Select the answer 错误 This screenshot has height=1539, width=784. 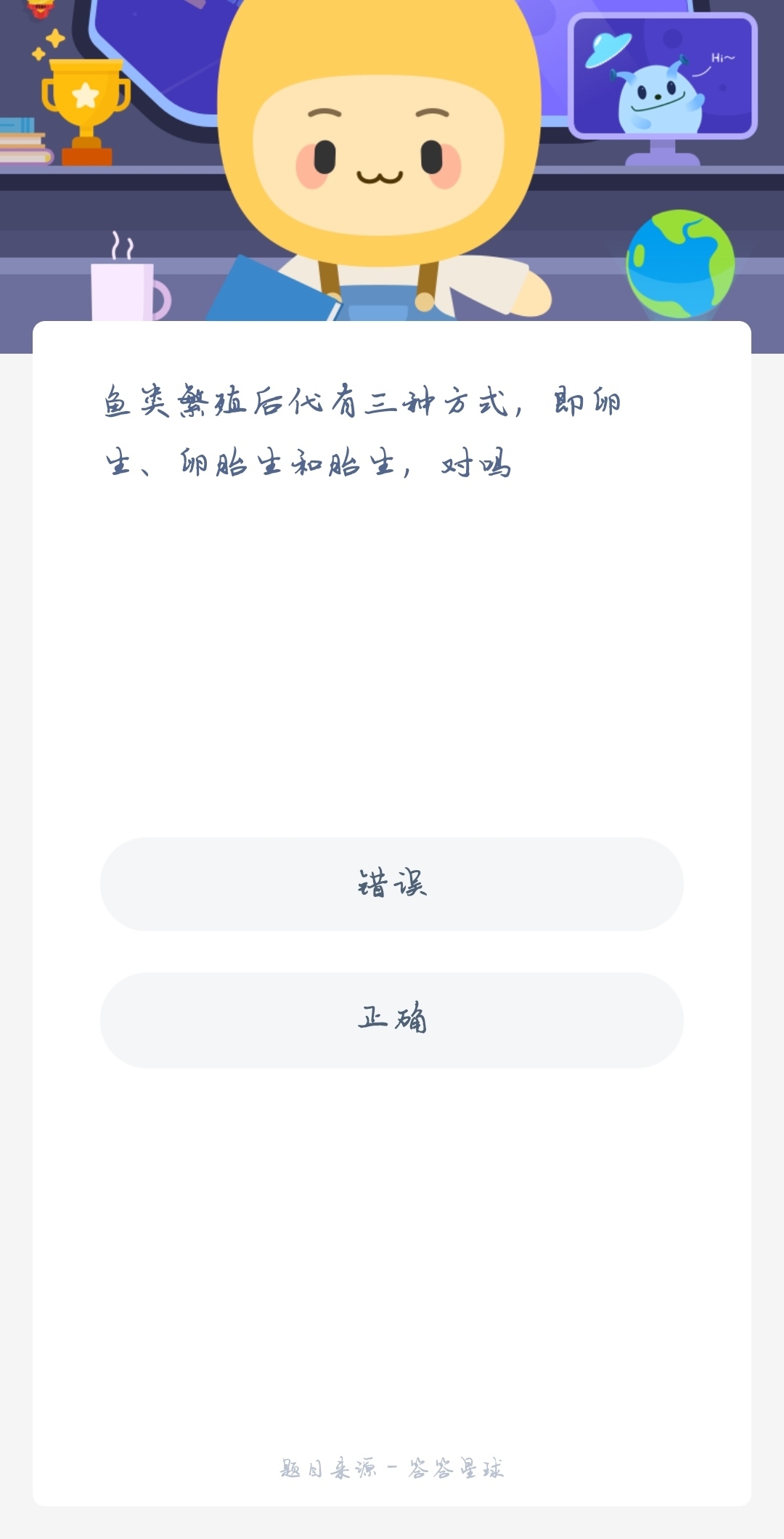click(392, 884)
